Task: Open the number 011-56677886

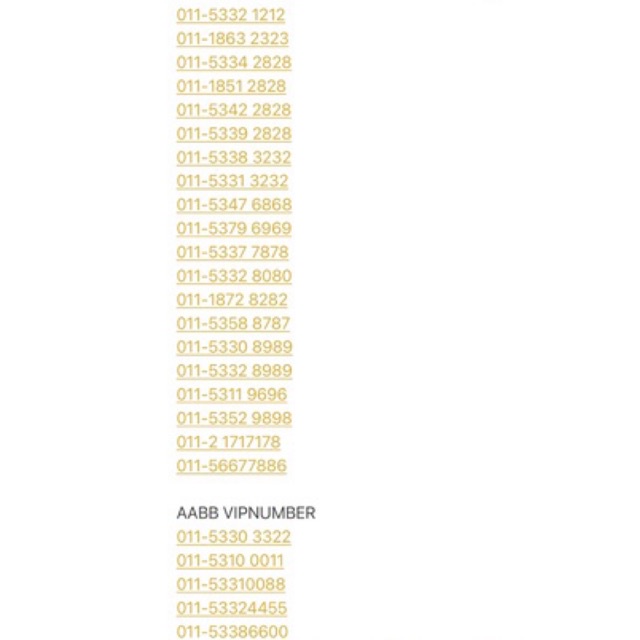Action: [231, 466]
